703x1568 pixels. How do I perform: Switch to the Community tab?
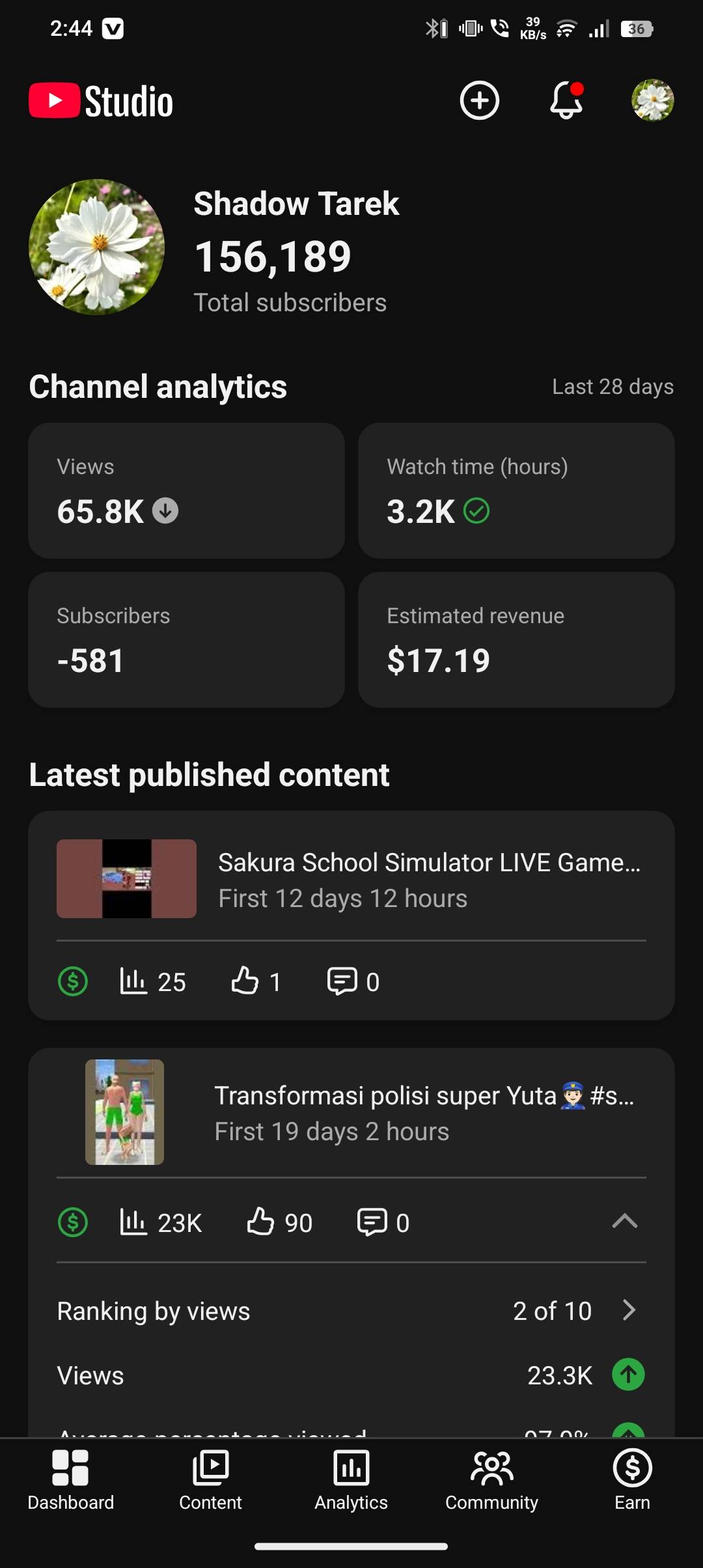coord(491,1479)
